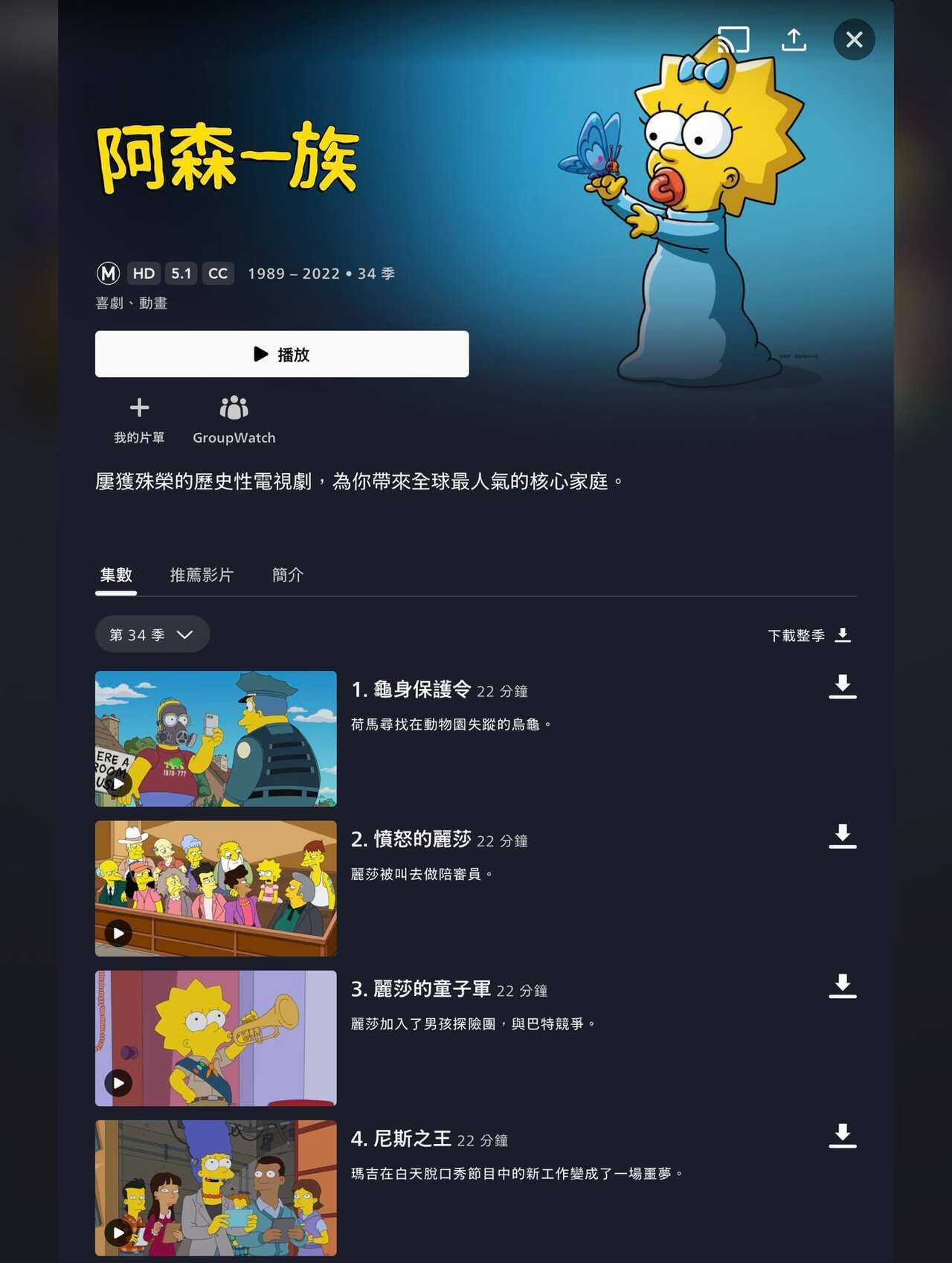952x1263 pixels.
Task: Click the CC closed captions badge
Action: pyautogui.click(x=217, y=273)
